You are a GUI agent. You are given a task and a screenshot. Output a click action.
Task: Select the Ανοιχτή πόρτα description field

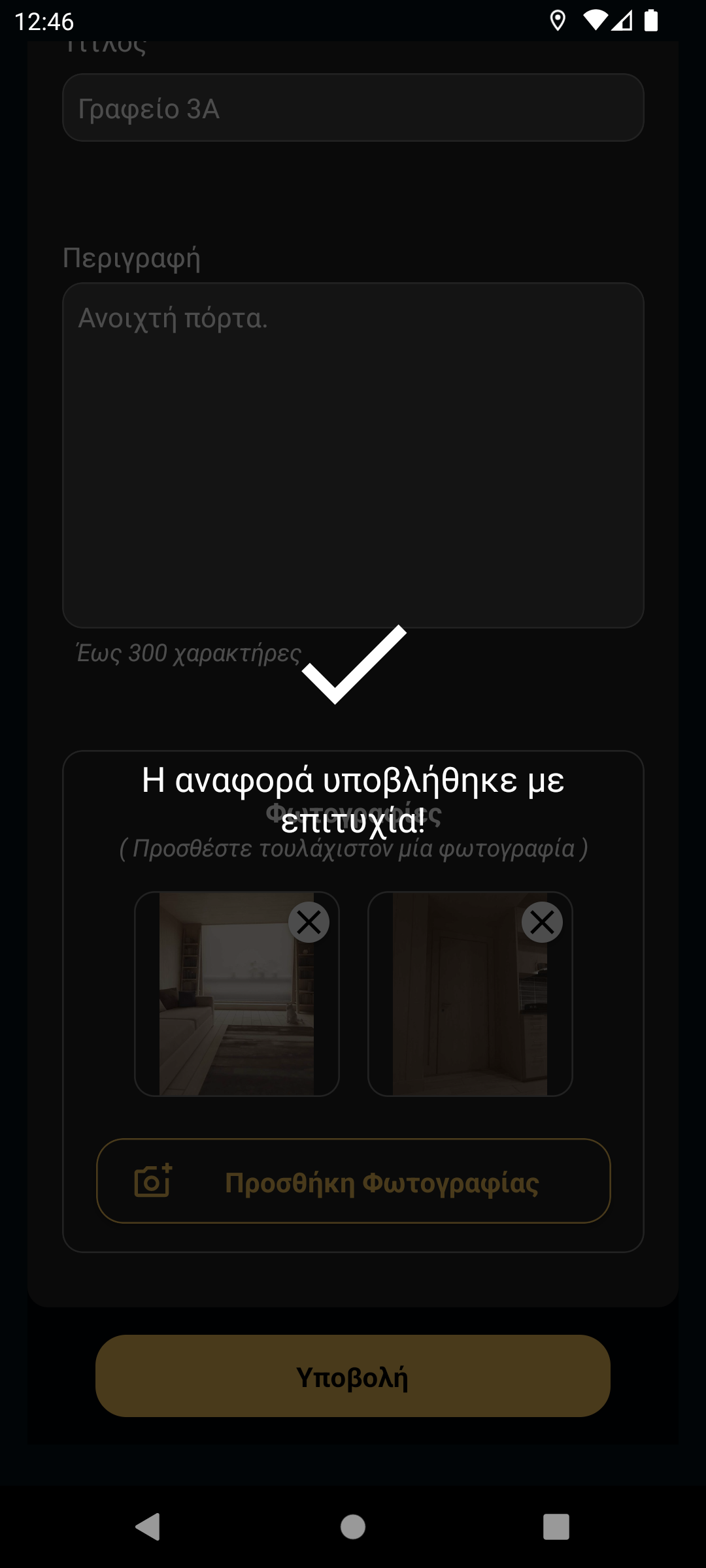[x=353, y=451]
